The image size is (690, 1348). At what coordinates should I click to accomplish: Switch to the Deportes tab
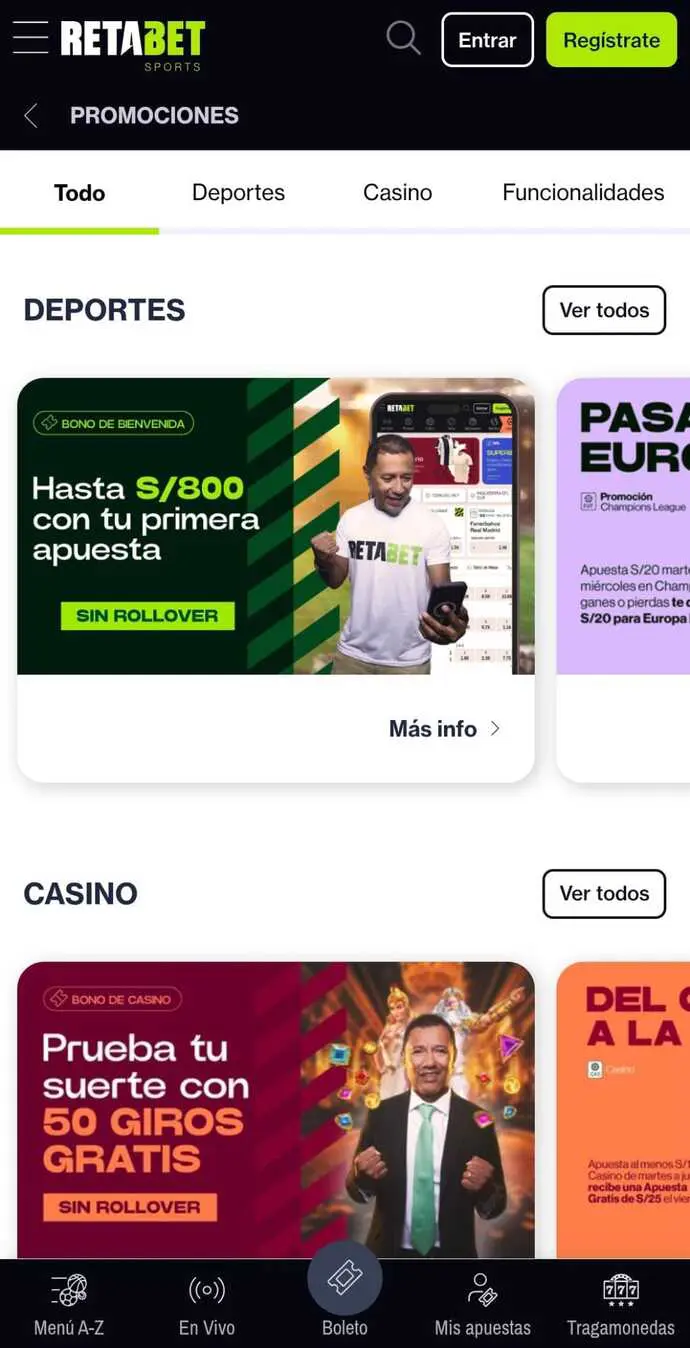tap(238, 193)
